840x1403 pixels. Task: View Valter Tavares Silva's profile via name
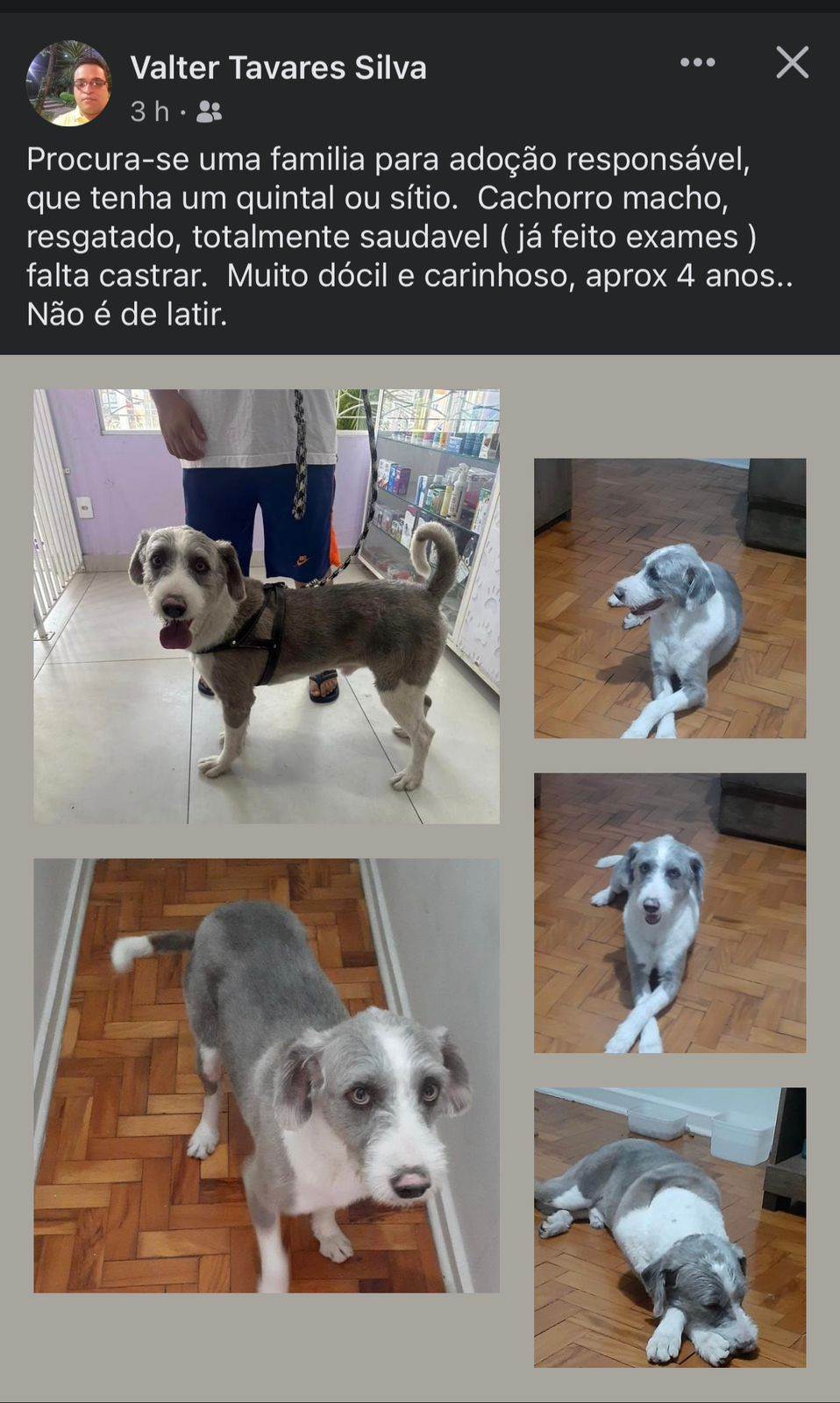278,68
